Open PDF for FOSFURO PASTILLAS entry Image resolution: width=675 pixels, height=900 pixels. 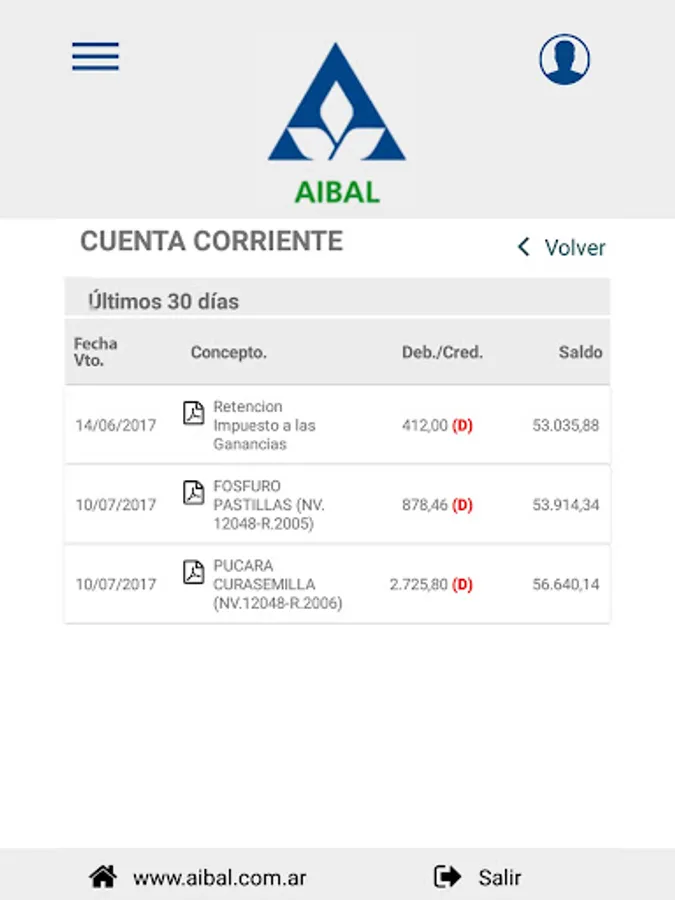pos(194,492)
